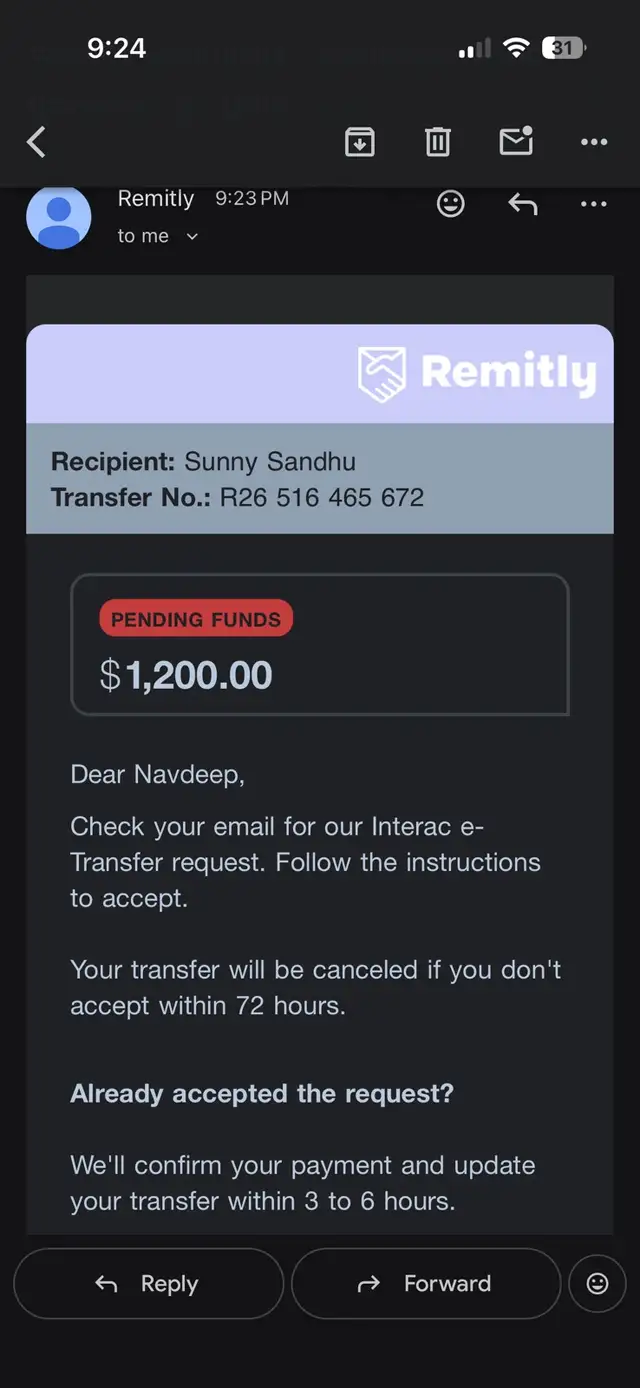Mark the email as unread
640x1388 pixels.
point(516,141)
